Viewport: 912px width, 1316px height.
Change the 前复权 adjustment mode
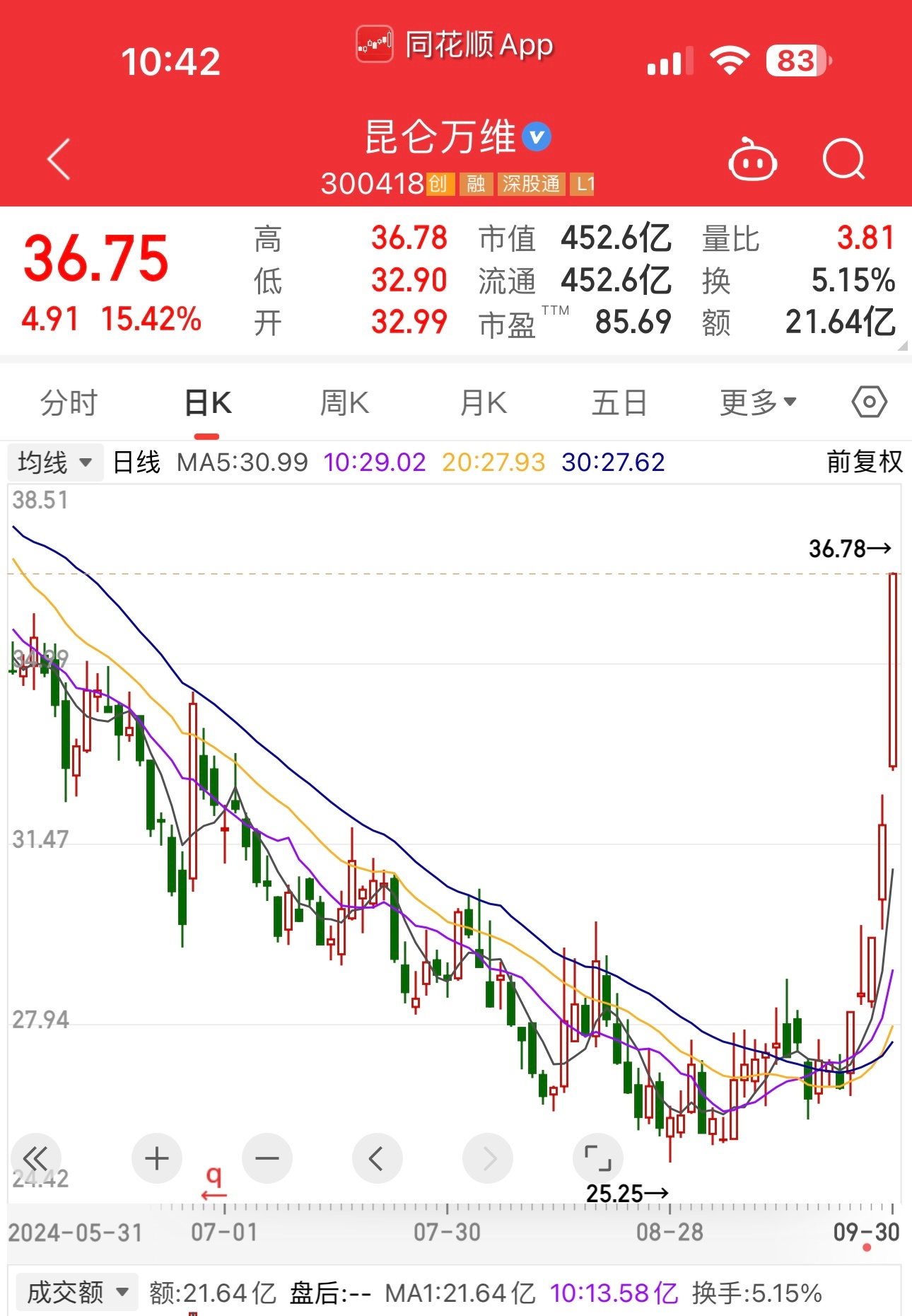[864, 462]
